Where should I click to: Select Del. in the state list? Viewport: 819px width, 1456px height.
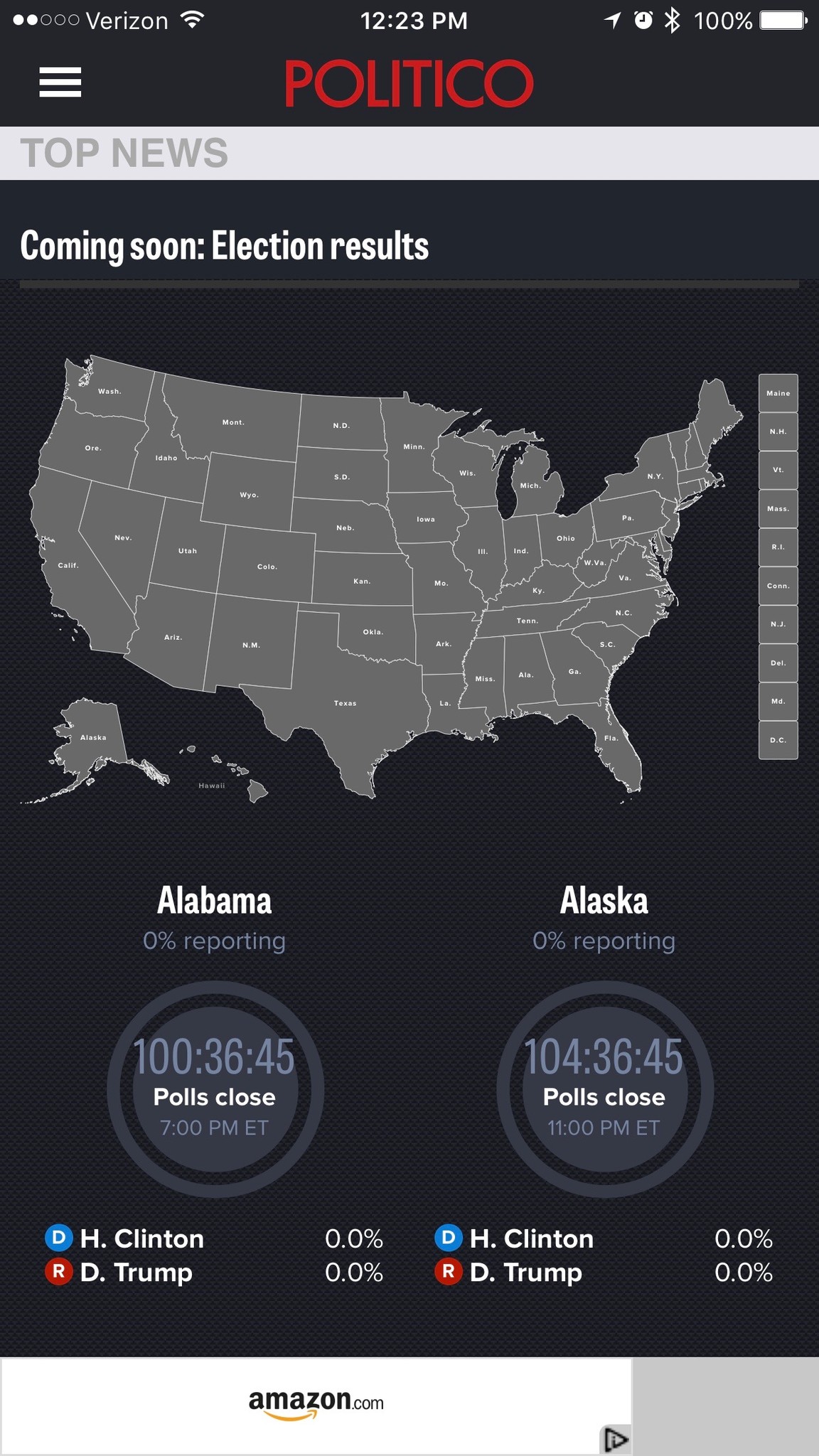tap(778, 663)
